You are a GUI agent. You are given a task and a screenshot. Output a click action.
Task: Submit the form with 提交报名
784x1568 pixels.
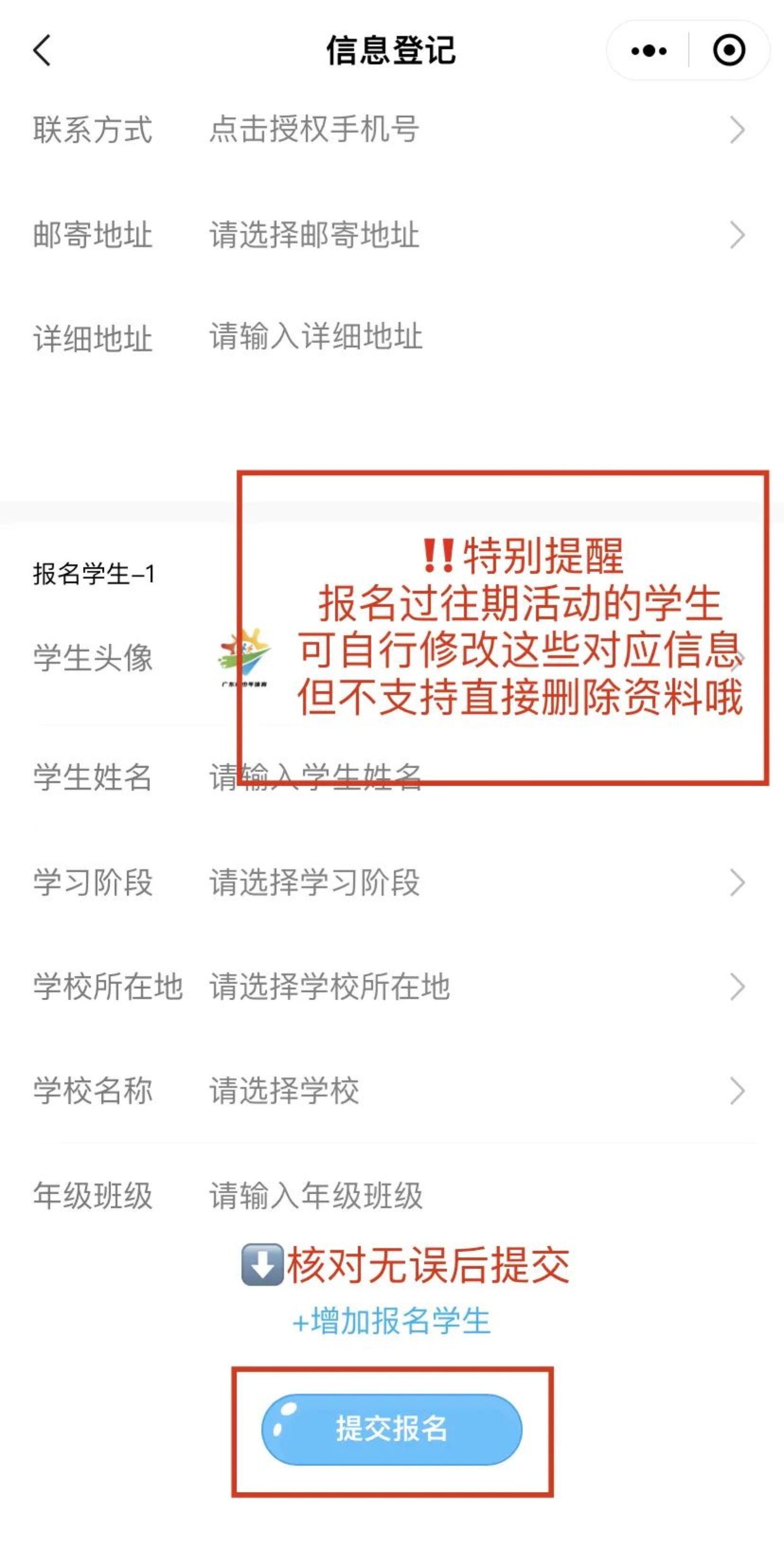(x=392, y=1429)
